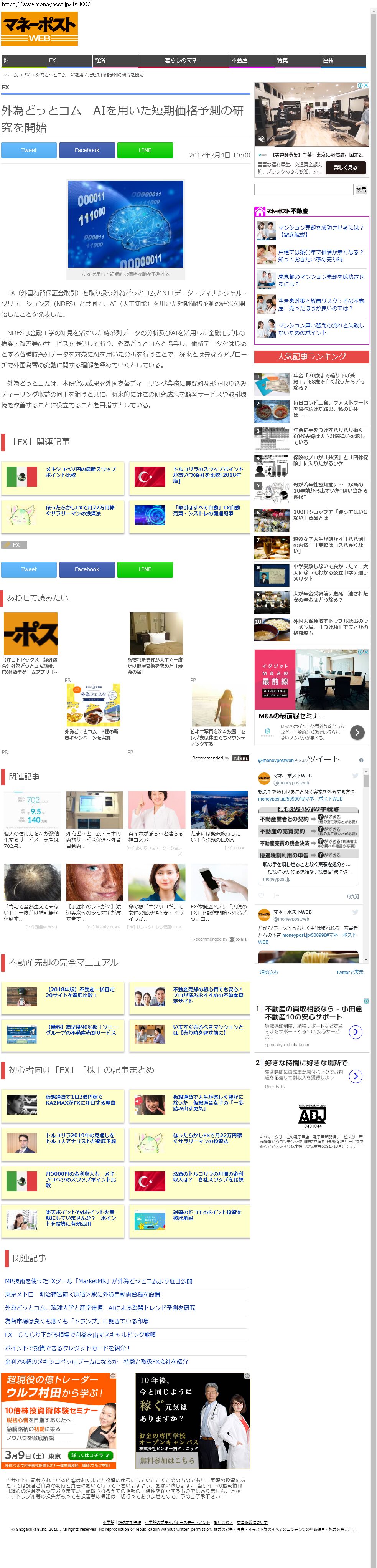Open メキシコペソ円の最新スワップポイント比較 article
This screenshot has height=1568, width=377.
80,472
